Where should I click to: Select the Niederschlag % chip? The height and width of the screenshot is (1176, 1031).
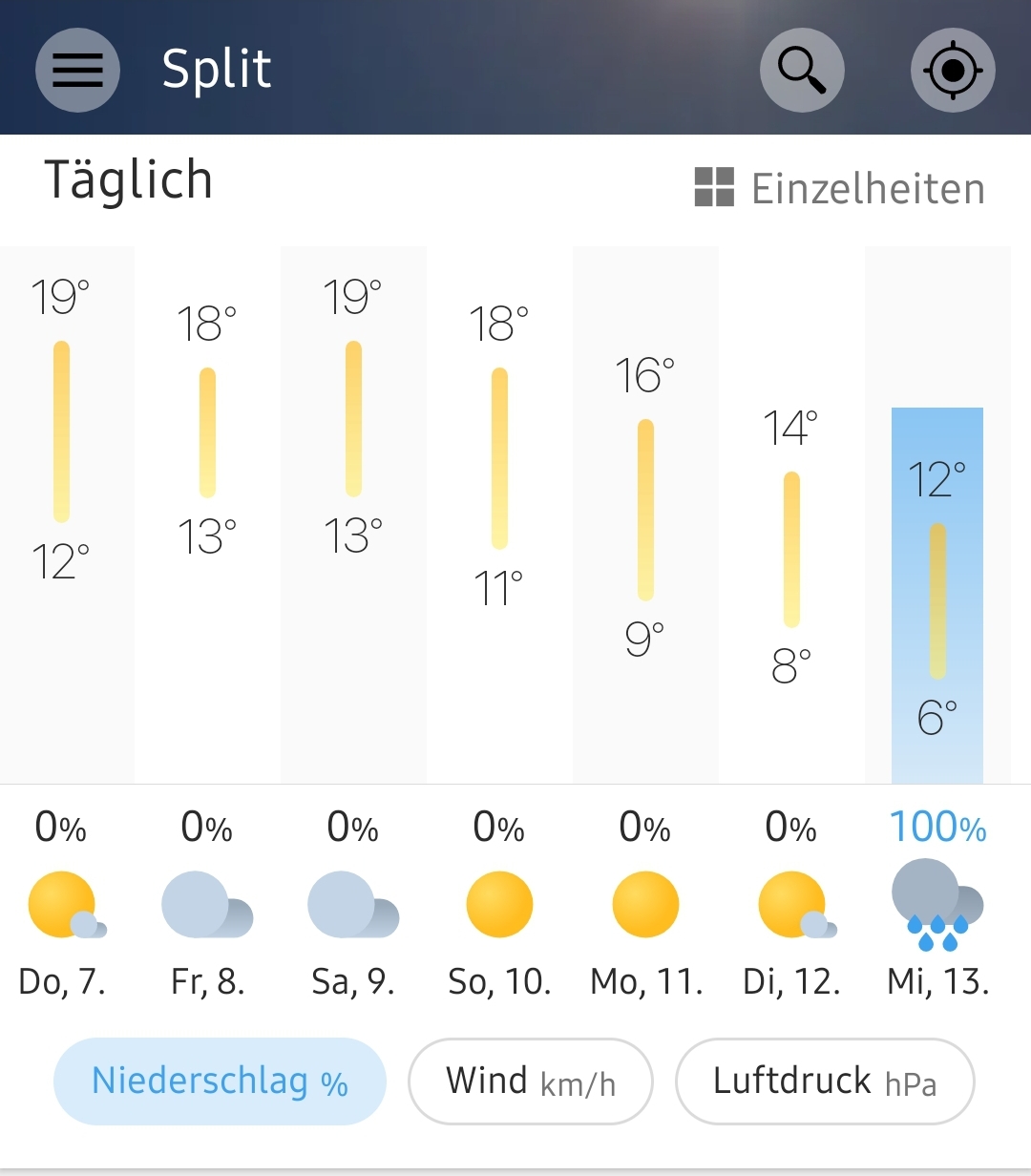coord(220,1081)
